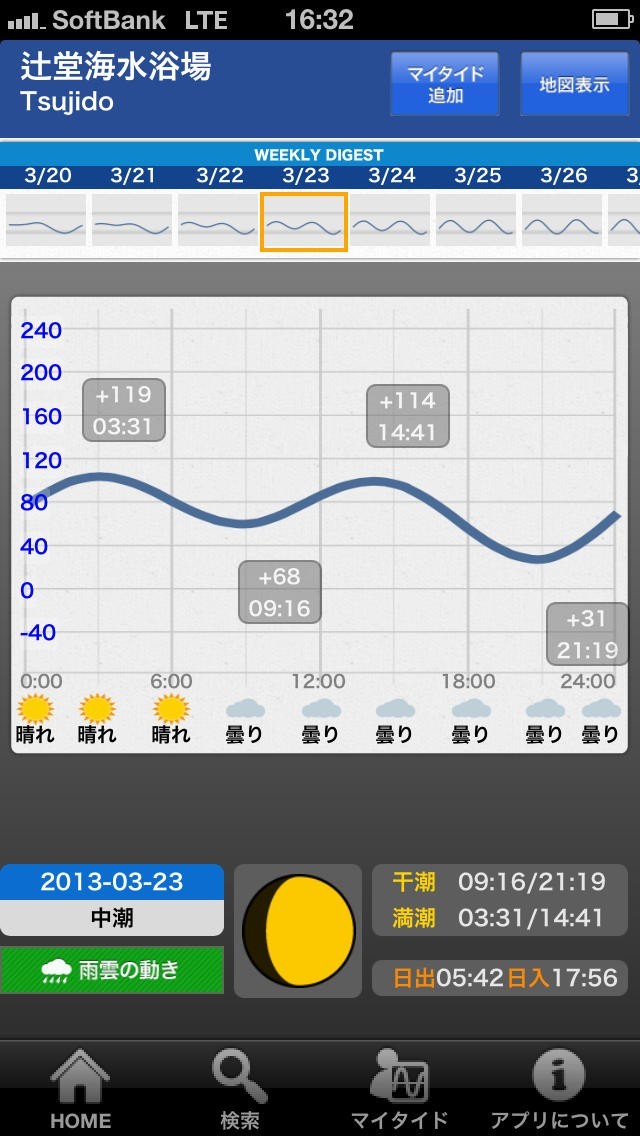Screen dimensions: 640x1136
Task: Select the 3/20 tide thumbnail
Action: [x=46, y=220]
